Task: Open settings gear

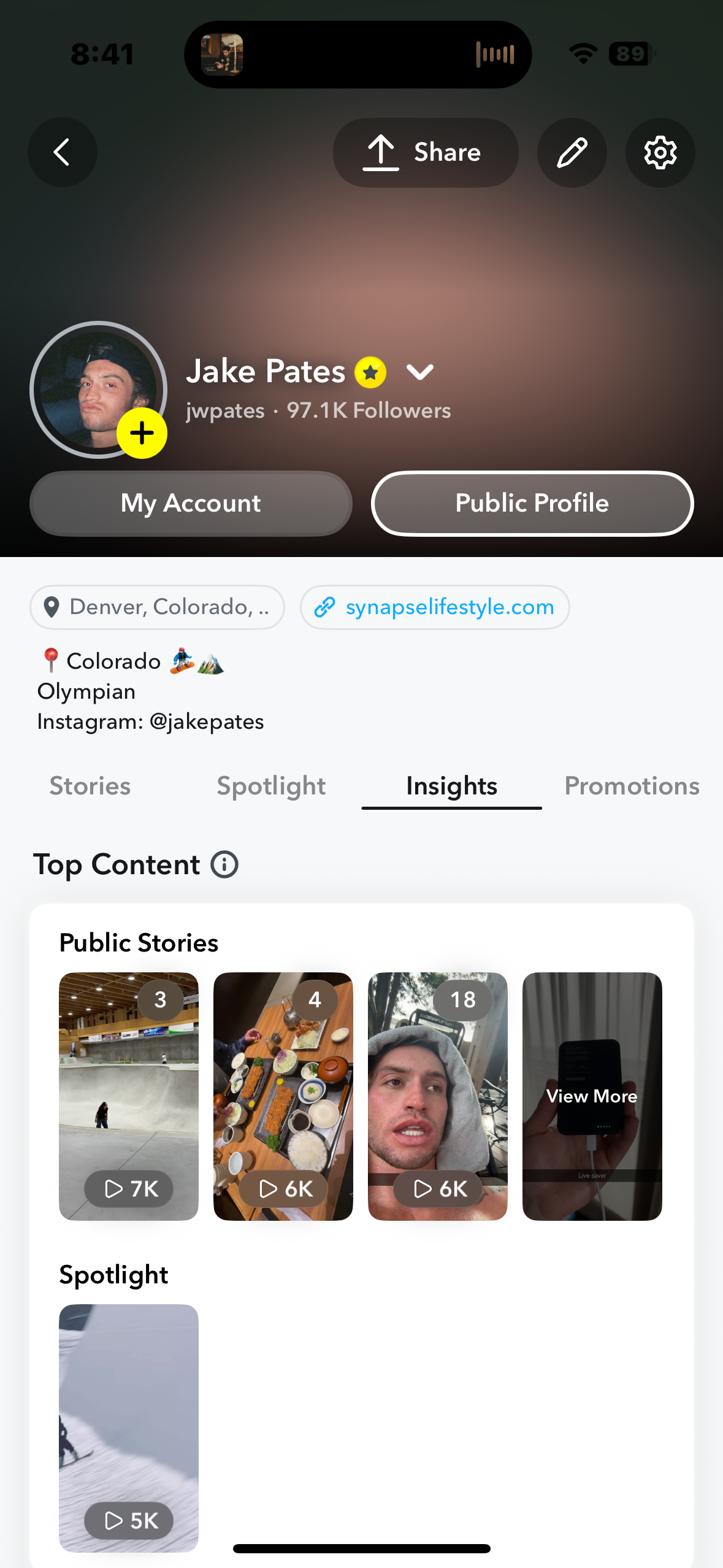Action: coord(660,152)
